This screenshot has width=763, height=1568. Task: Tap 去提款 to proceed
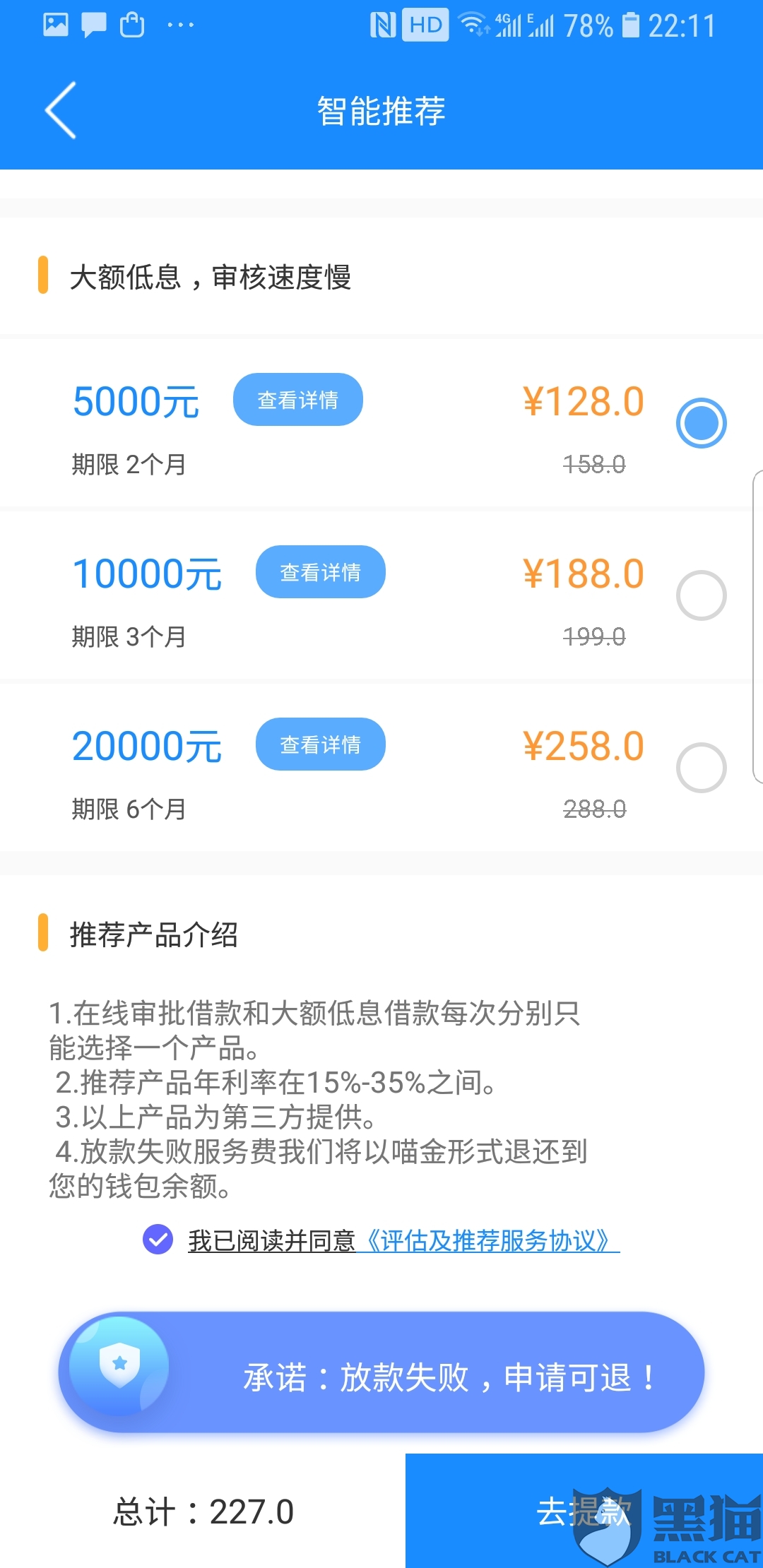point(584,1511)
